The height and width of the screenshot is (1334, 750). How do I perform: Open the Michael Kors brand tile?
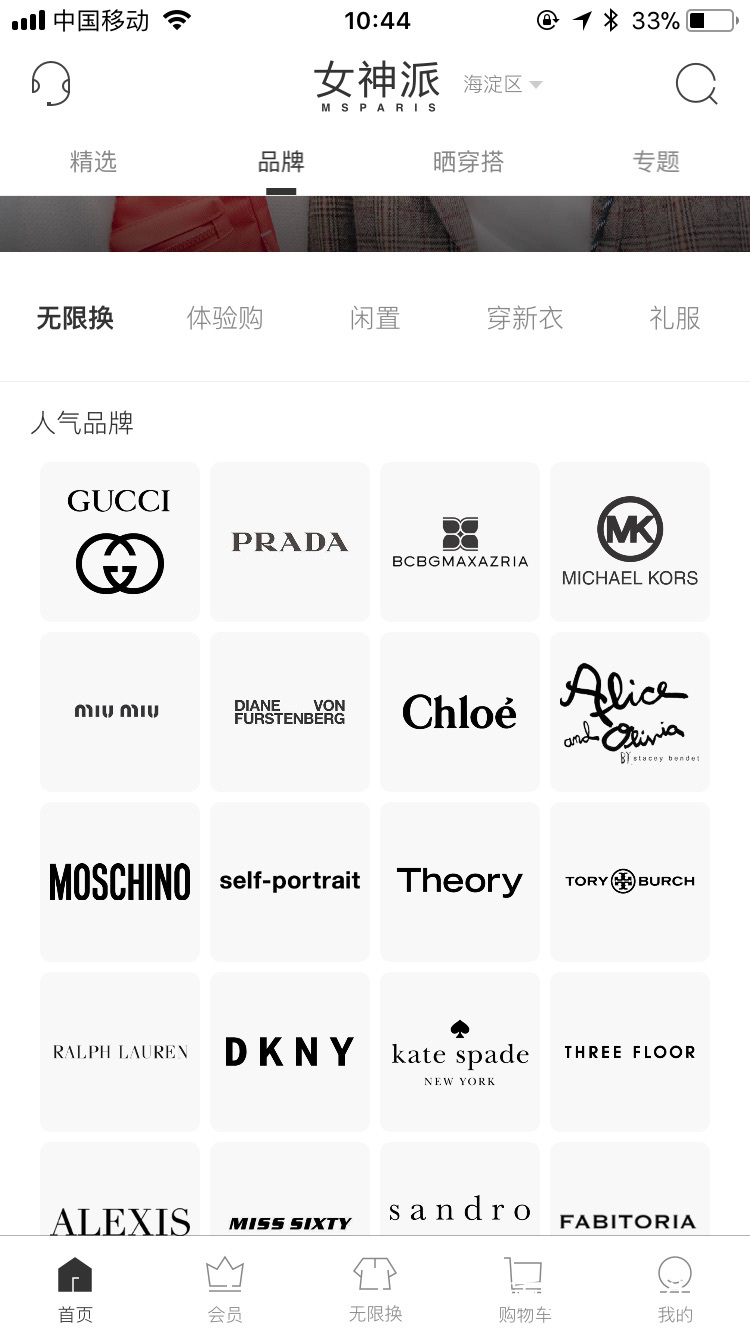pos(630,542)
